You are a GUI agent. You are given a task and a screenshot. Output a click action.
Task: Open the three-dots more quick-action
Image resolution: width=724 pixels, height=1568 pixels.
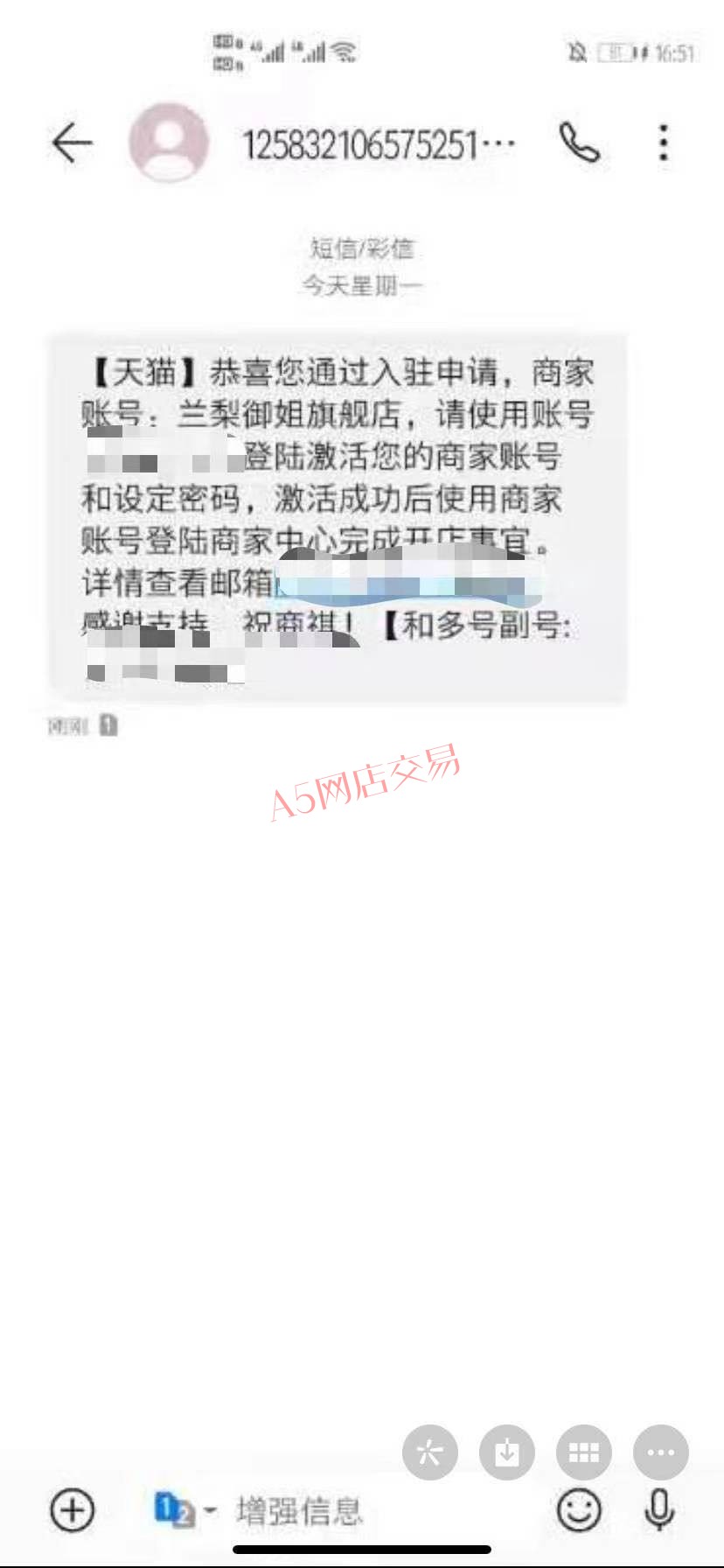pyautogui.click(x=661, y=1452)
